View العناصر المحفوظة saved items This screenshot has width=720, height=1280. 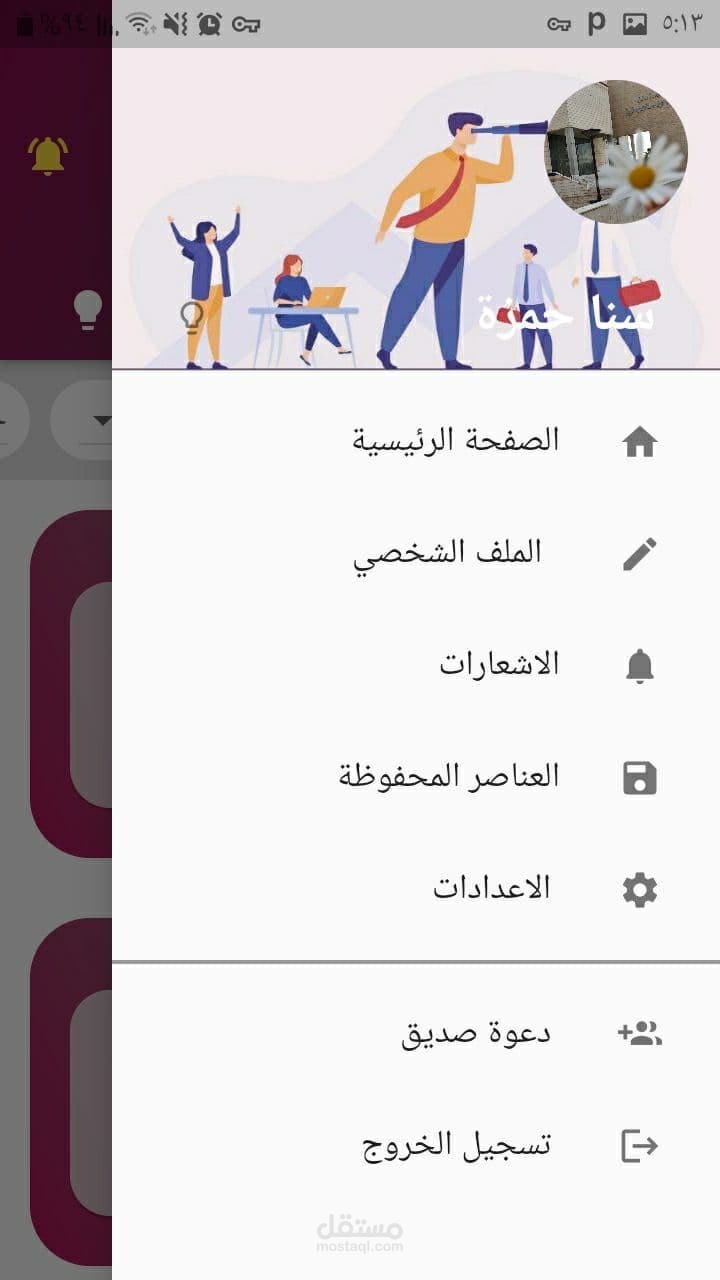click(x=416, y=777)
